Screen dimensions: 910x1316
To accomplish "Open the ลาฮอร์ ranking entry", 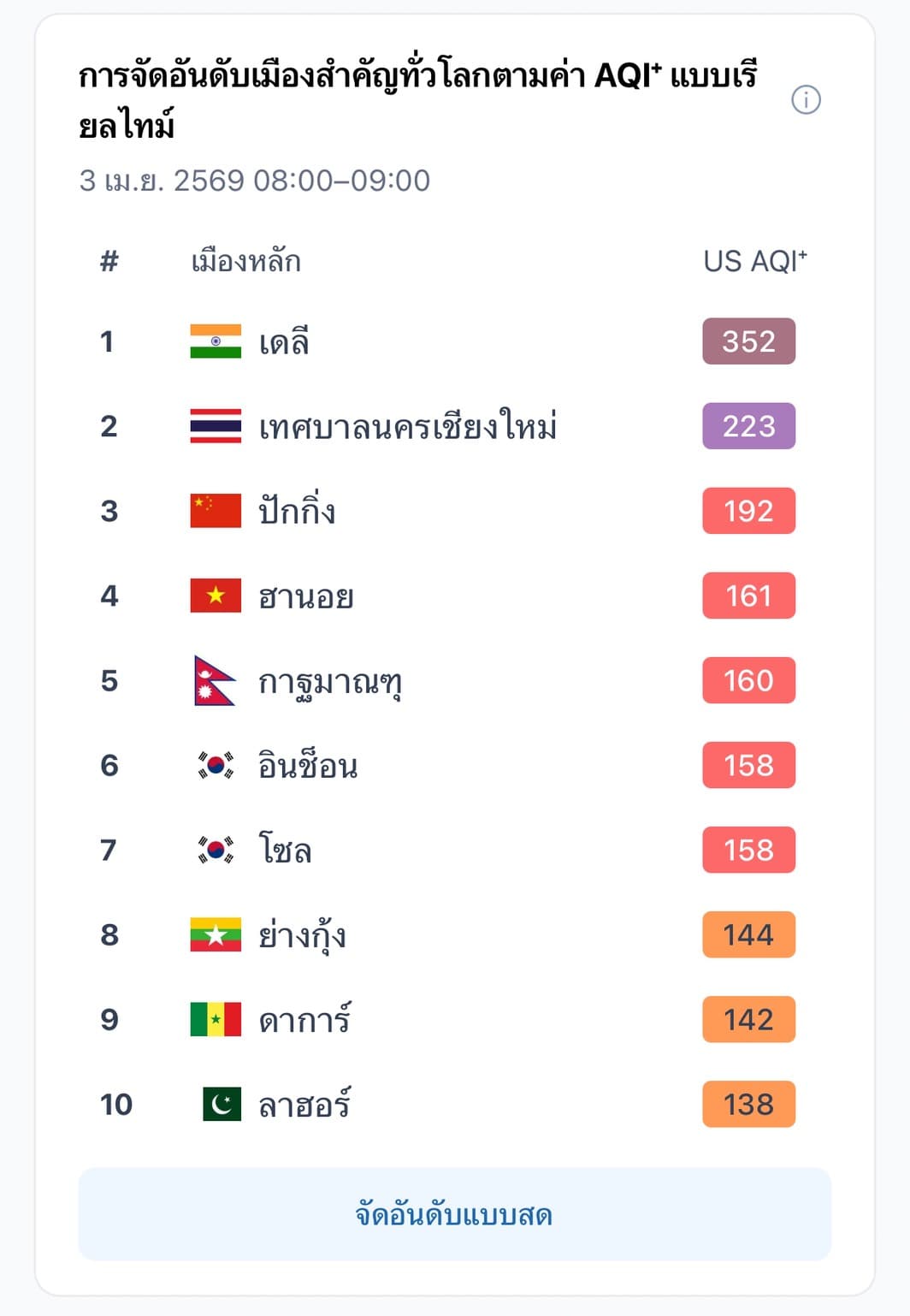I will tap(304, 1105).
